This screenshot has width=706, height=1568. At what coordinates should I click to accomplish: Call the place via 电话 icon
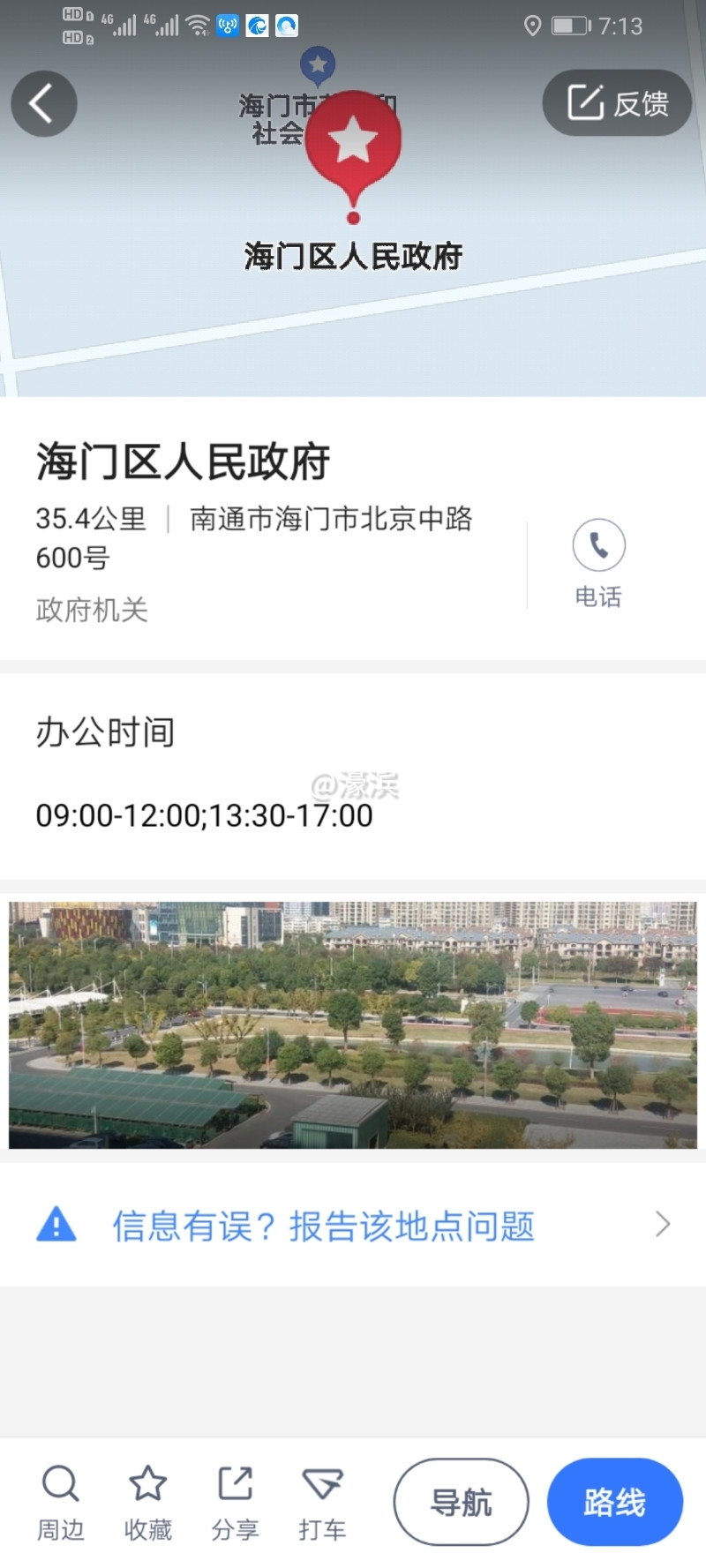[598, 545]
